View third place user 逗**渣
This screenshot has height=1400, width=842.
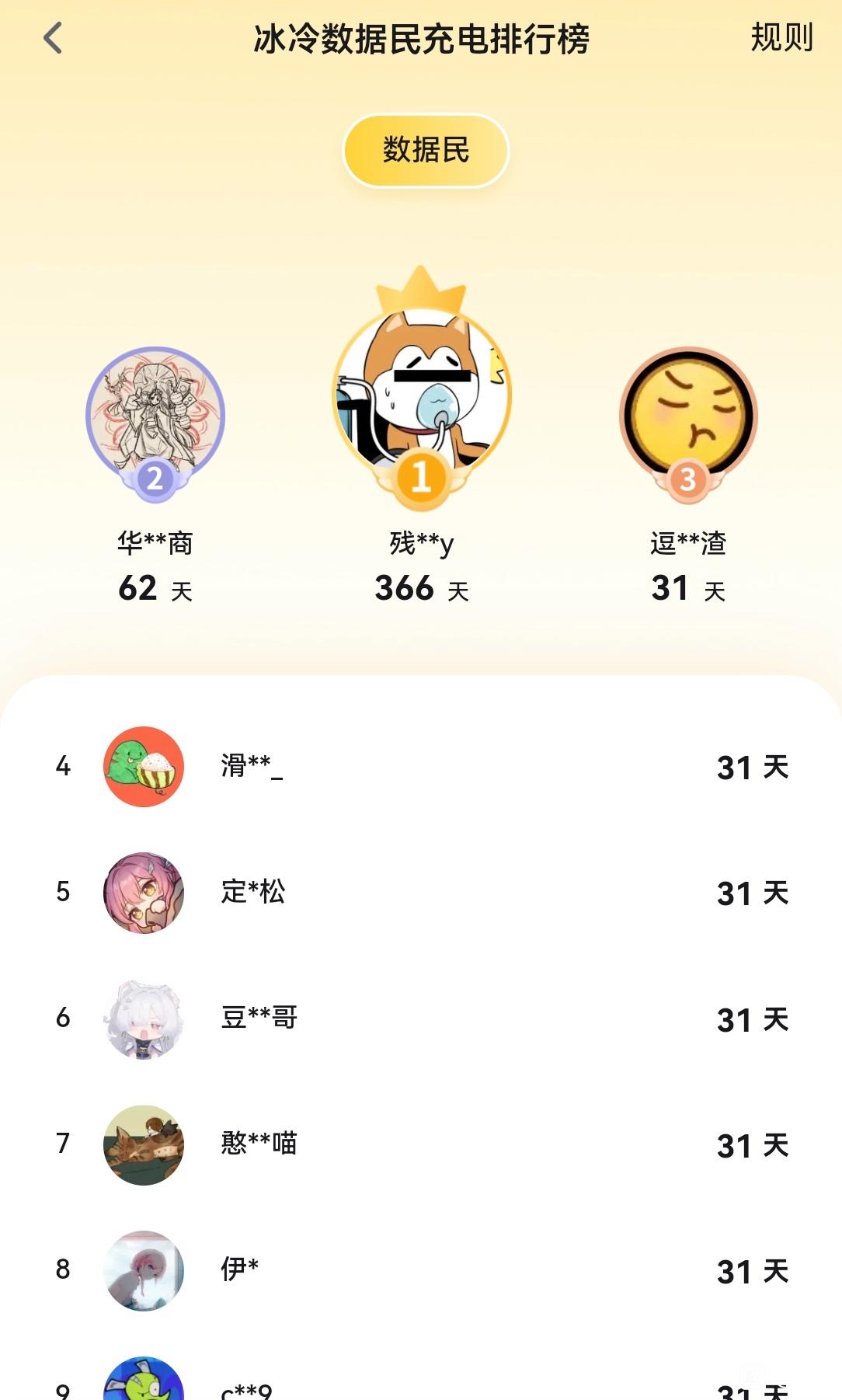click(x=687, y=416)
